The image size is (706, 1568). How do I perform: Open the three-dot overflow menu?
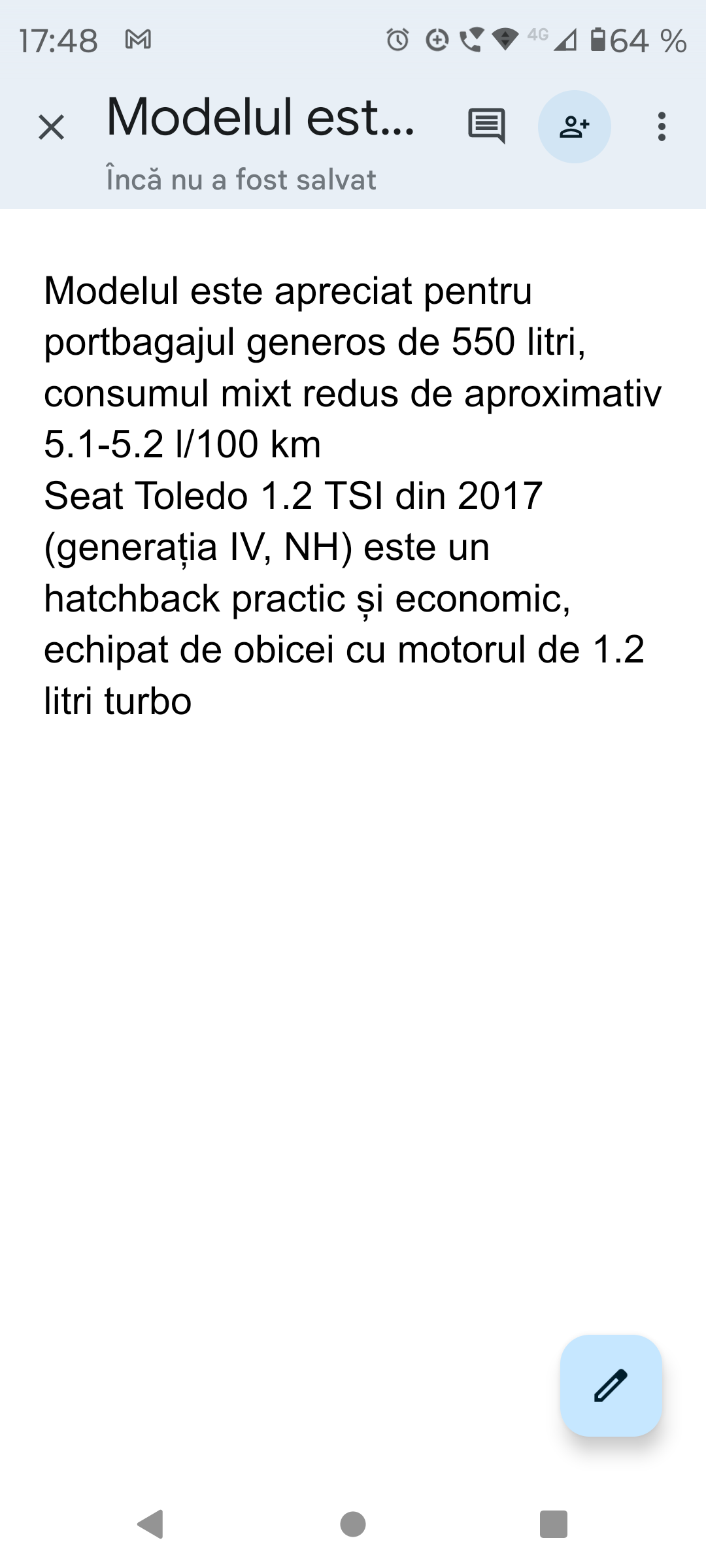point(662,127)
